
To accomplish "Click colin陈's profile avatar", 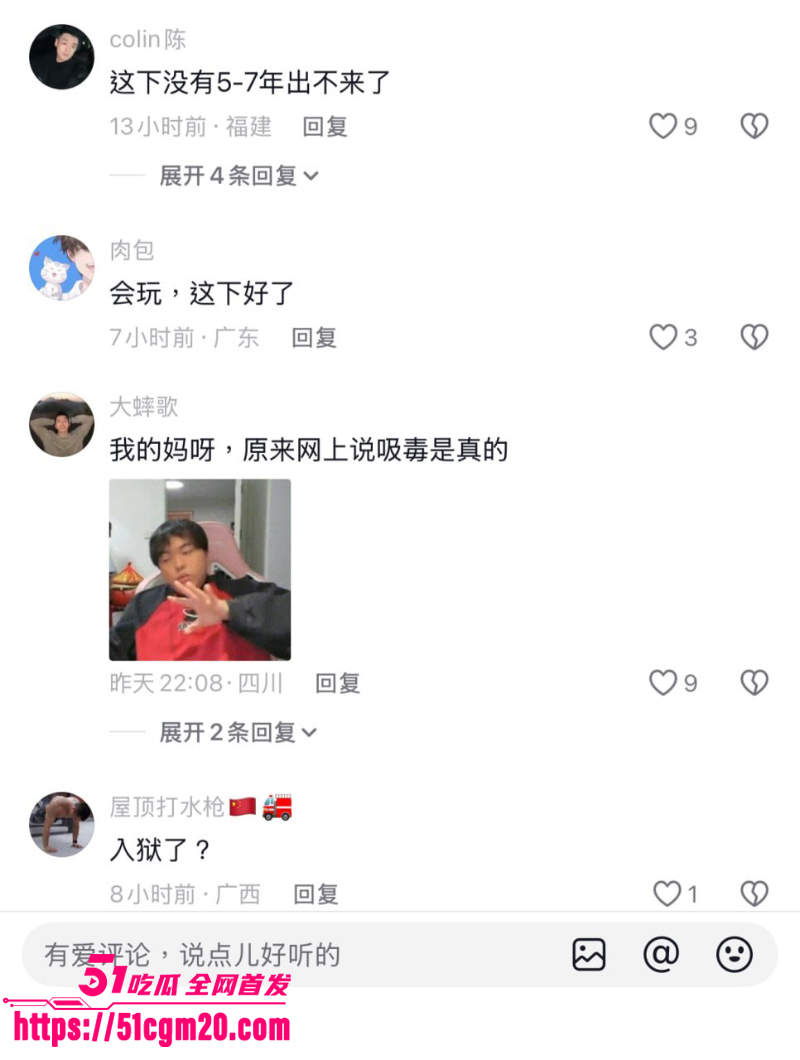I will point(61,56).
